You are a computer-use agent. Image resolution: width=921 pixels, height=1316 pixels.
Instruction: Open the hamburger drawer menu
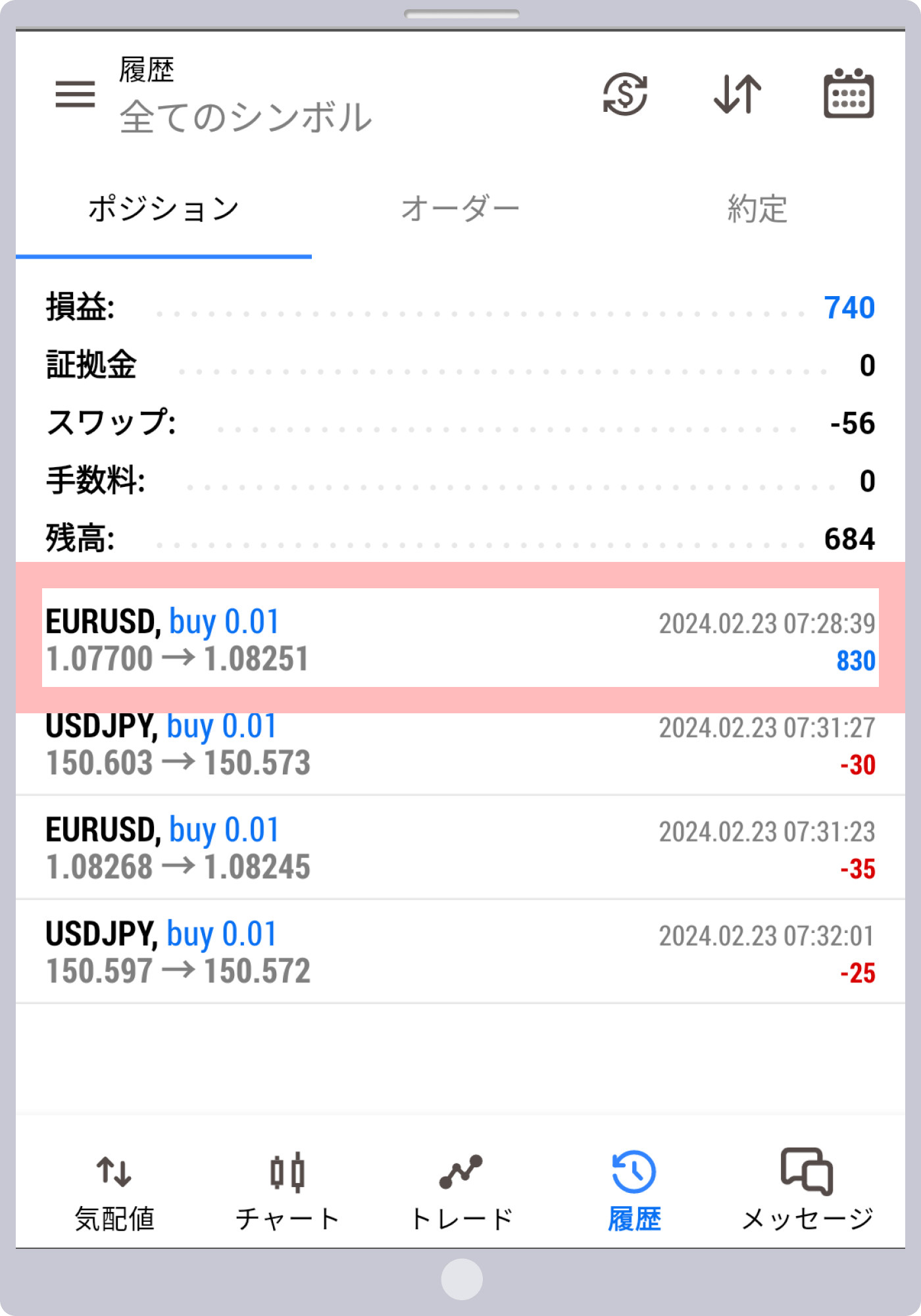point(75,94)
